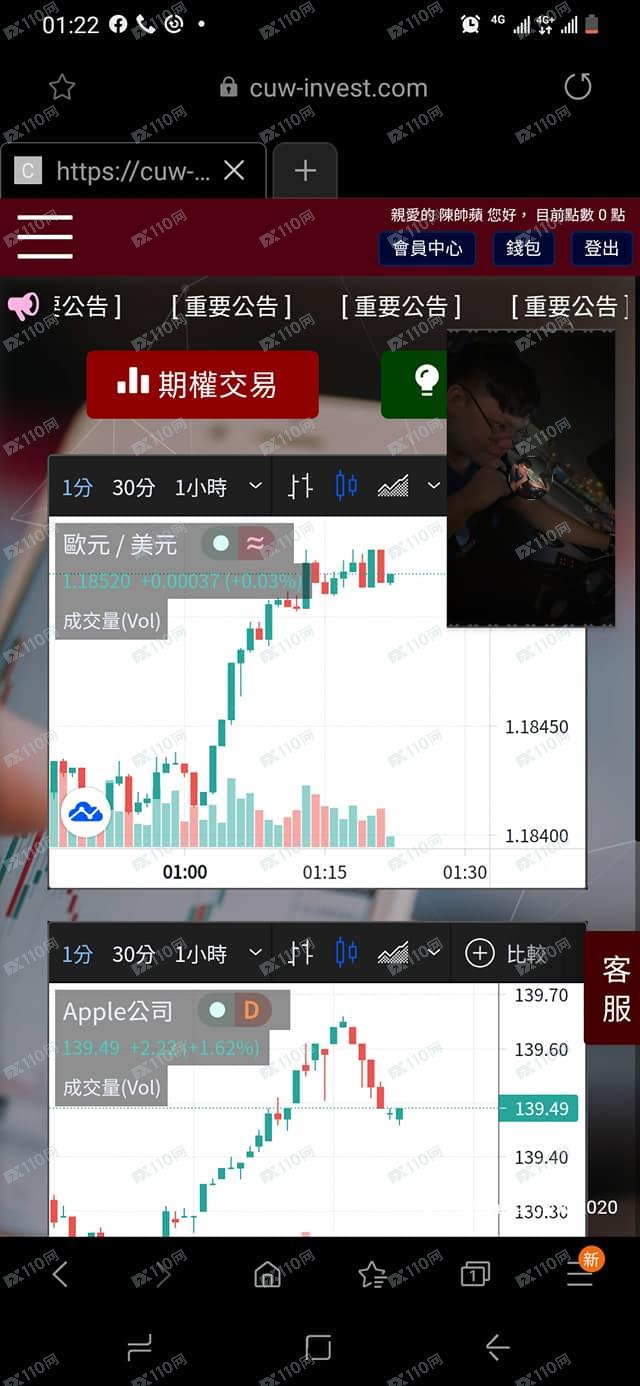Image resolution: width=640 pixels, height=1386 pixels.
Task: Tap 登出 to log out
Action: coord(602,248)
